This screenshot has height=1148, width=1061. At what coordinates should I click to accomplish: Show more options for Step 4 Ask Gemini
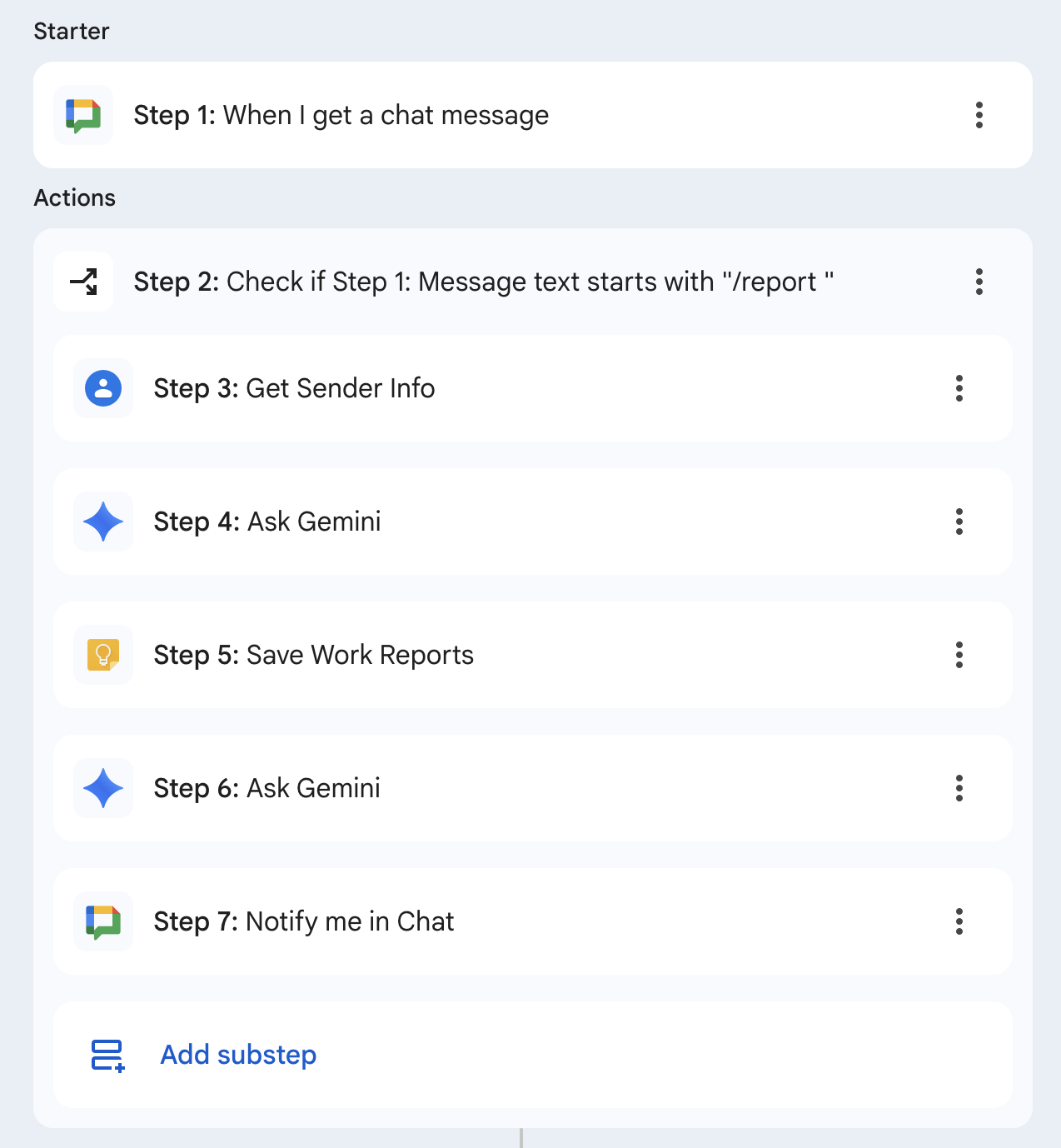coord(959,522)
